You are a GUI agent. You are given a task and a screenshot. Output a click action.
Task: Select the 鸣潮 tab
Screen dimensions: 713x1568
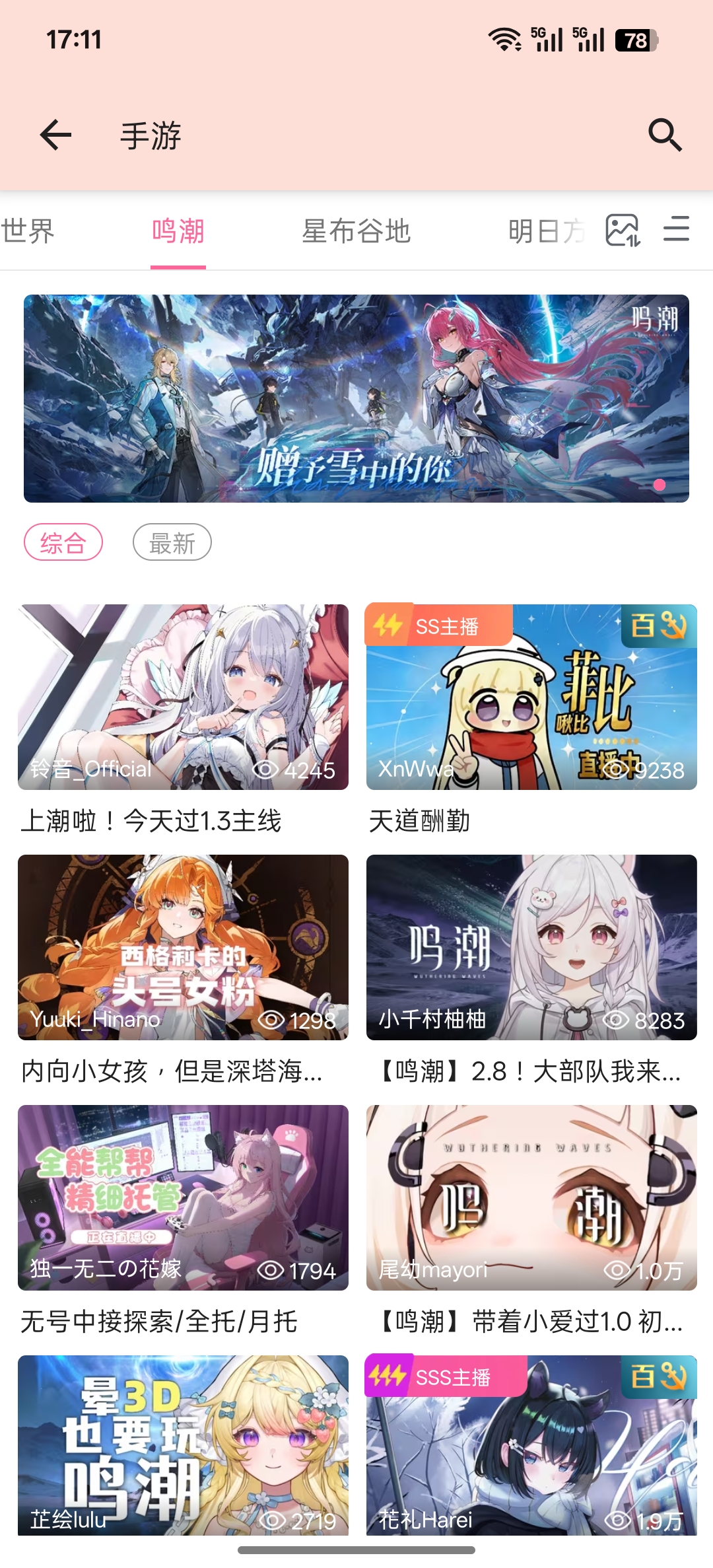coord(178,231)
